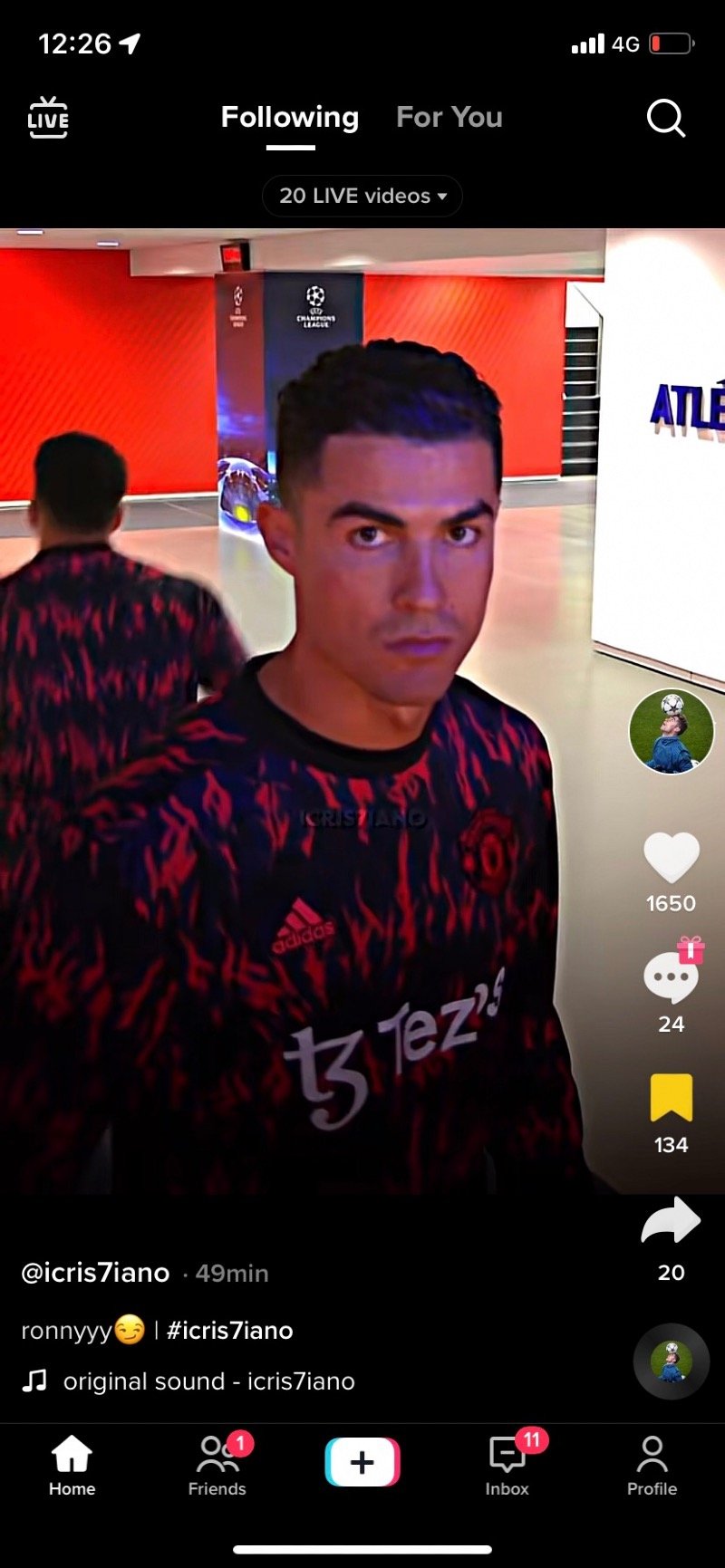Open the #icris7iano hashtag
Screen dimensions: 725x1568
point(230,1331)
